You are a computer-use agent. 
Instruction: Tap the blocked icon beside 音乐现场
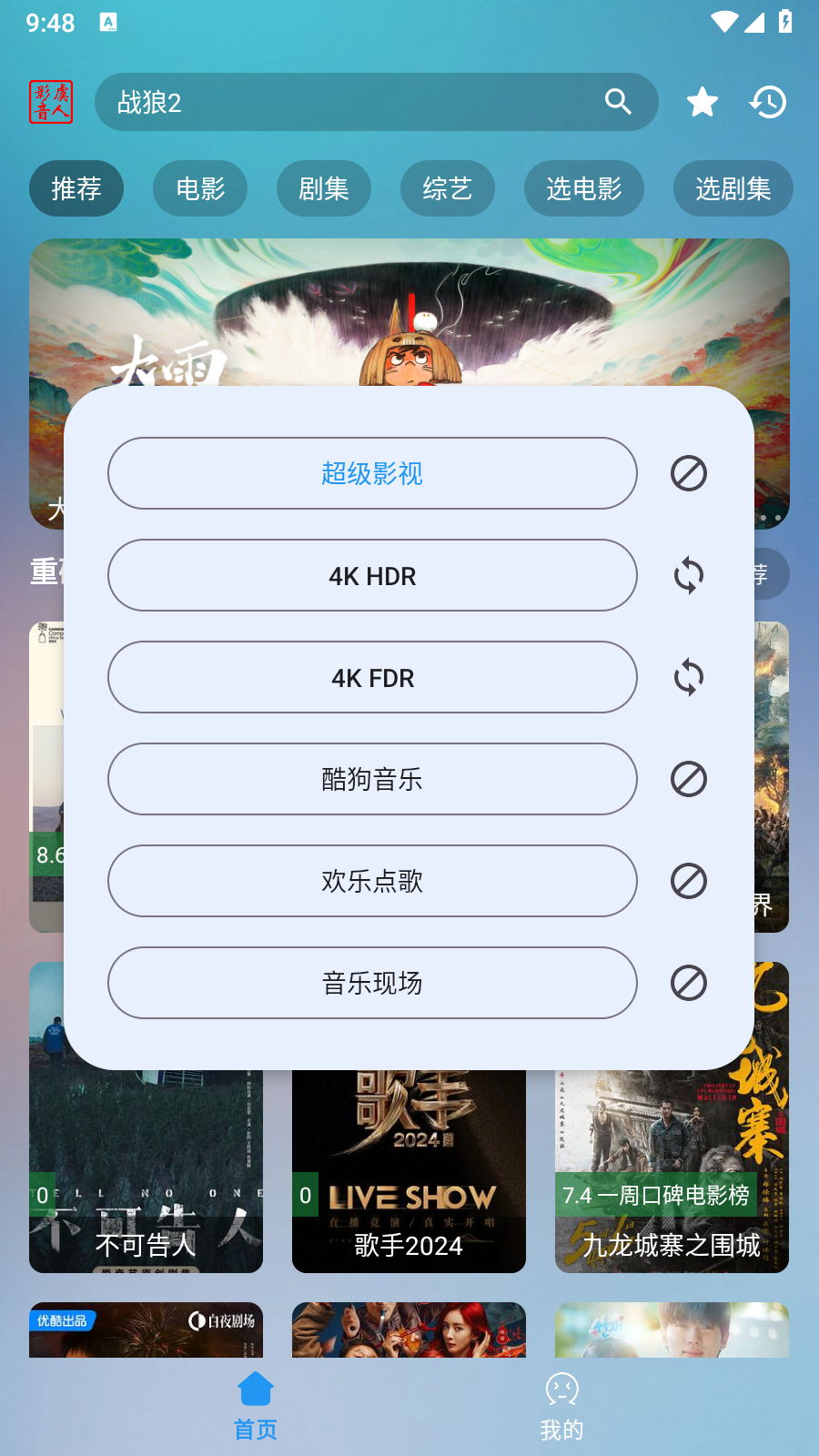(x=689, y=983)
